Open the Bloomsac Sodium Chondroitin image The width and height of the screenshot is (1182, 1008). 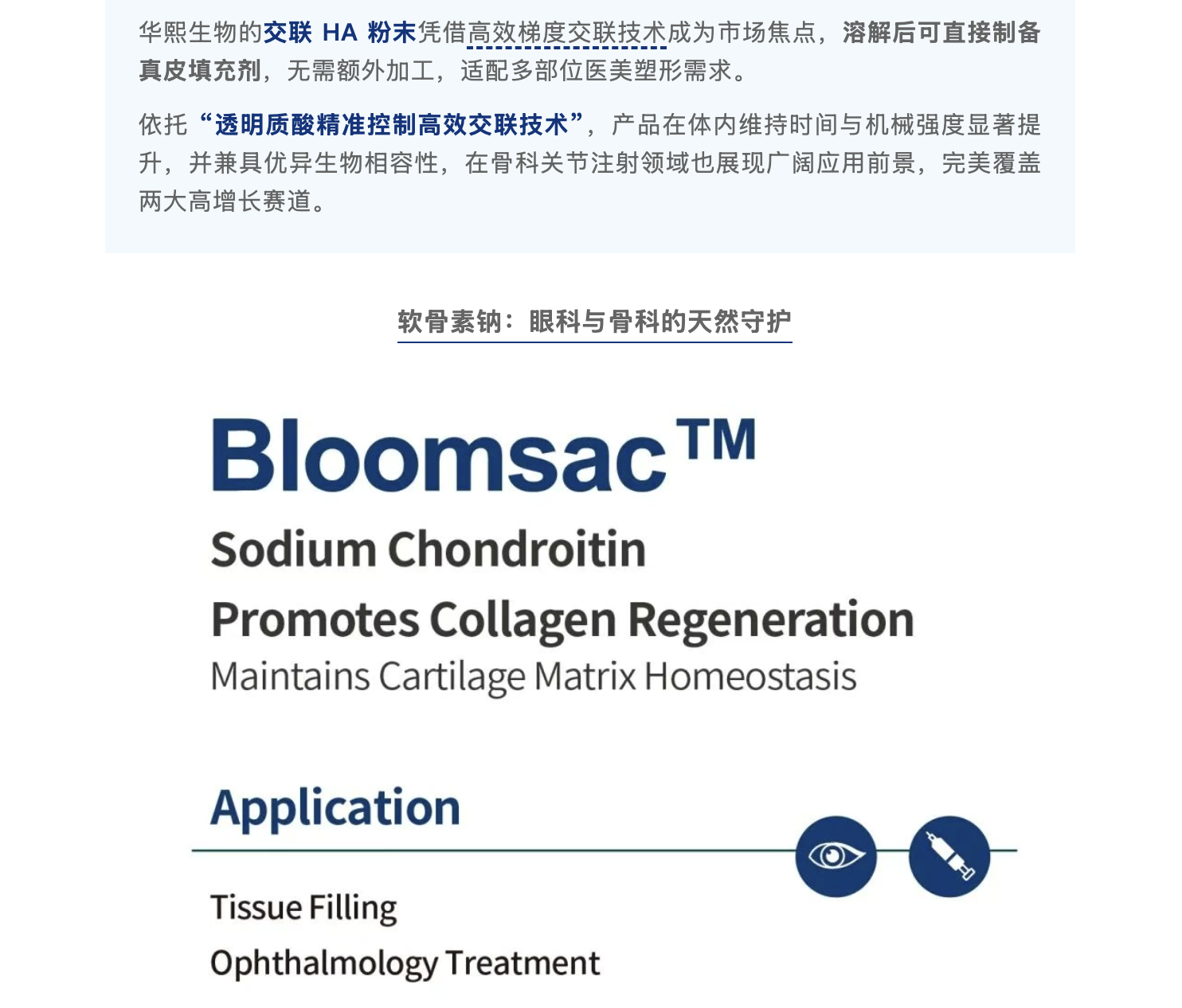589,685
